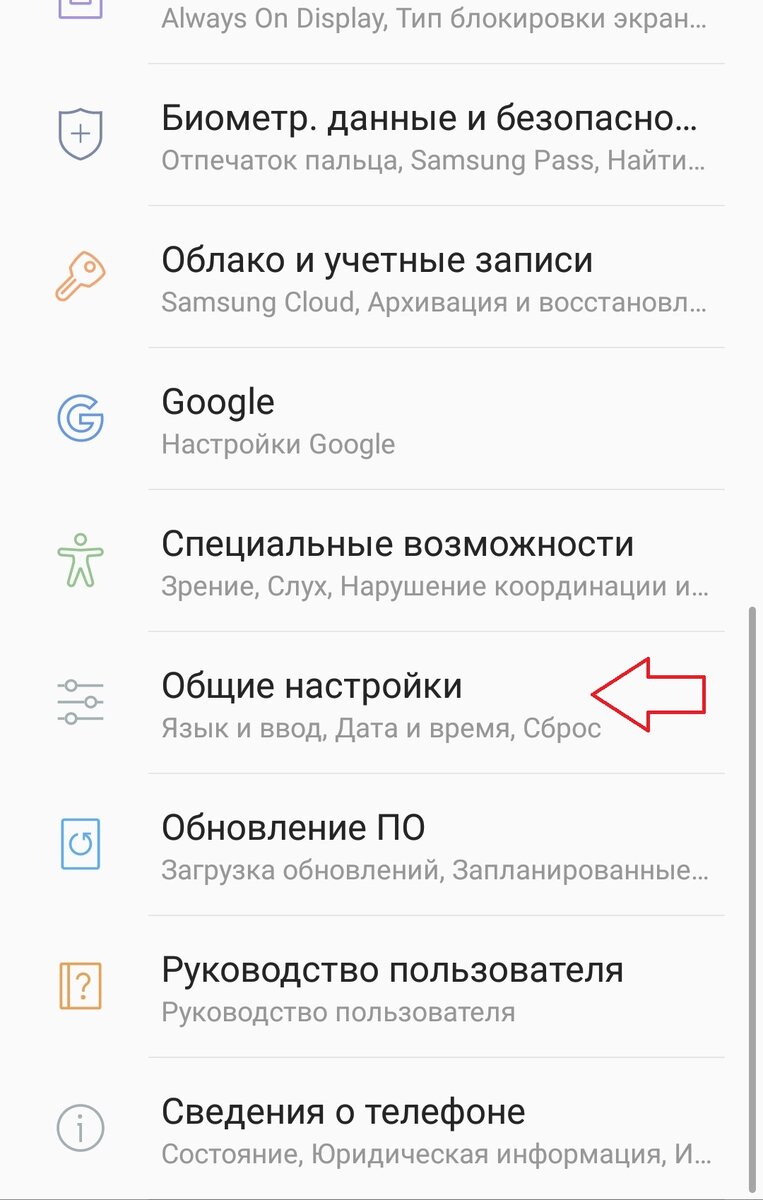Tap the lock screen icon at the top
The width and height of the screenshot is (763, 1200).
point(80,10)
